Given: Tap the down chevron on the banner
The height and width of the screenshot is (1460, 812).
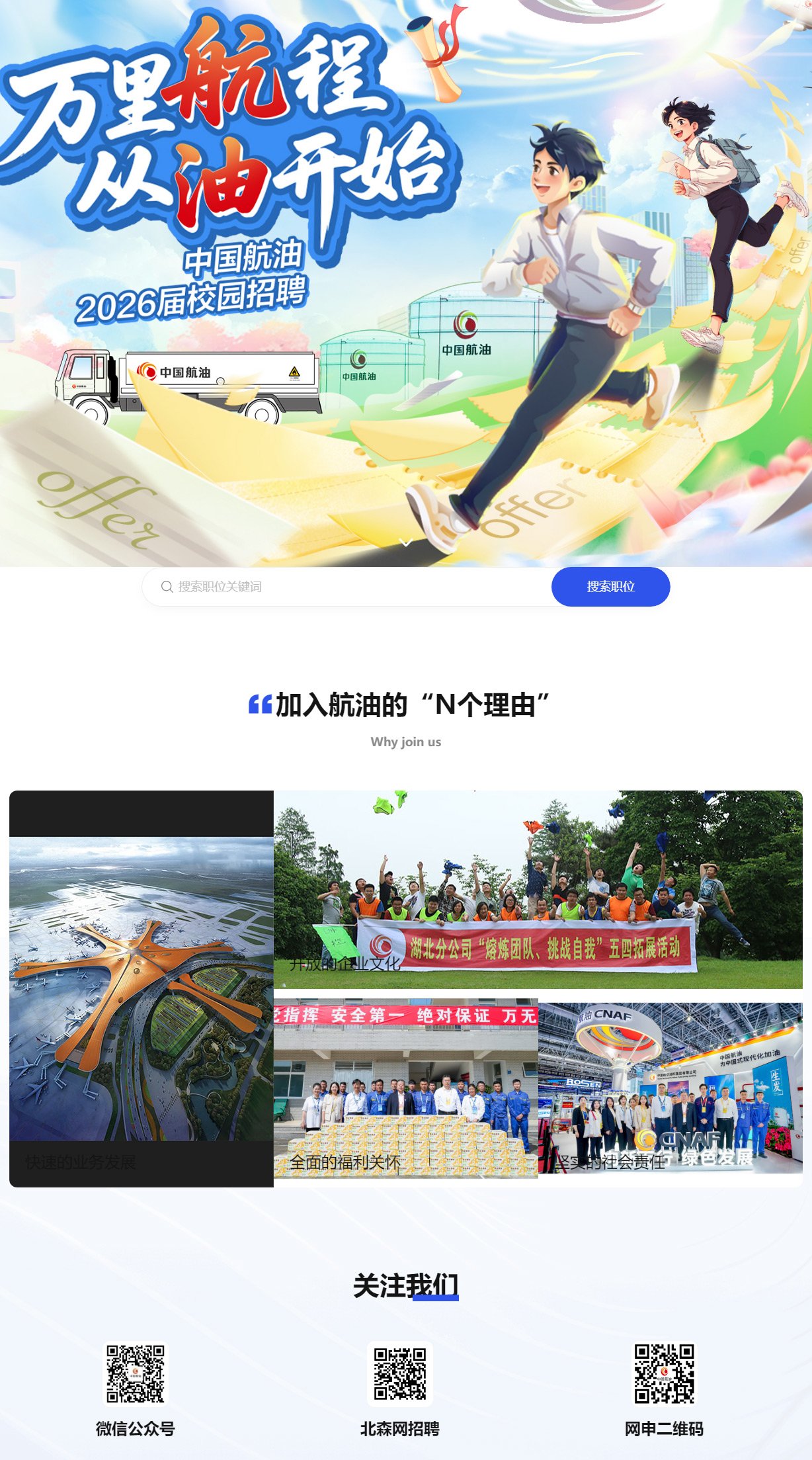Looking at the screenshot, I should 406,543.
